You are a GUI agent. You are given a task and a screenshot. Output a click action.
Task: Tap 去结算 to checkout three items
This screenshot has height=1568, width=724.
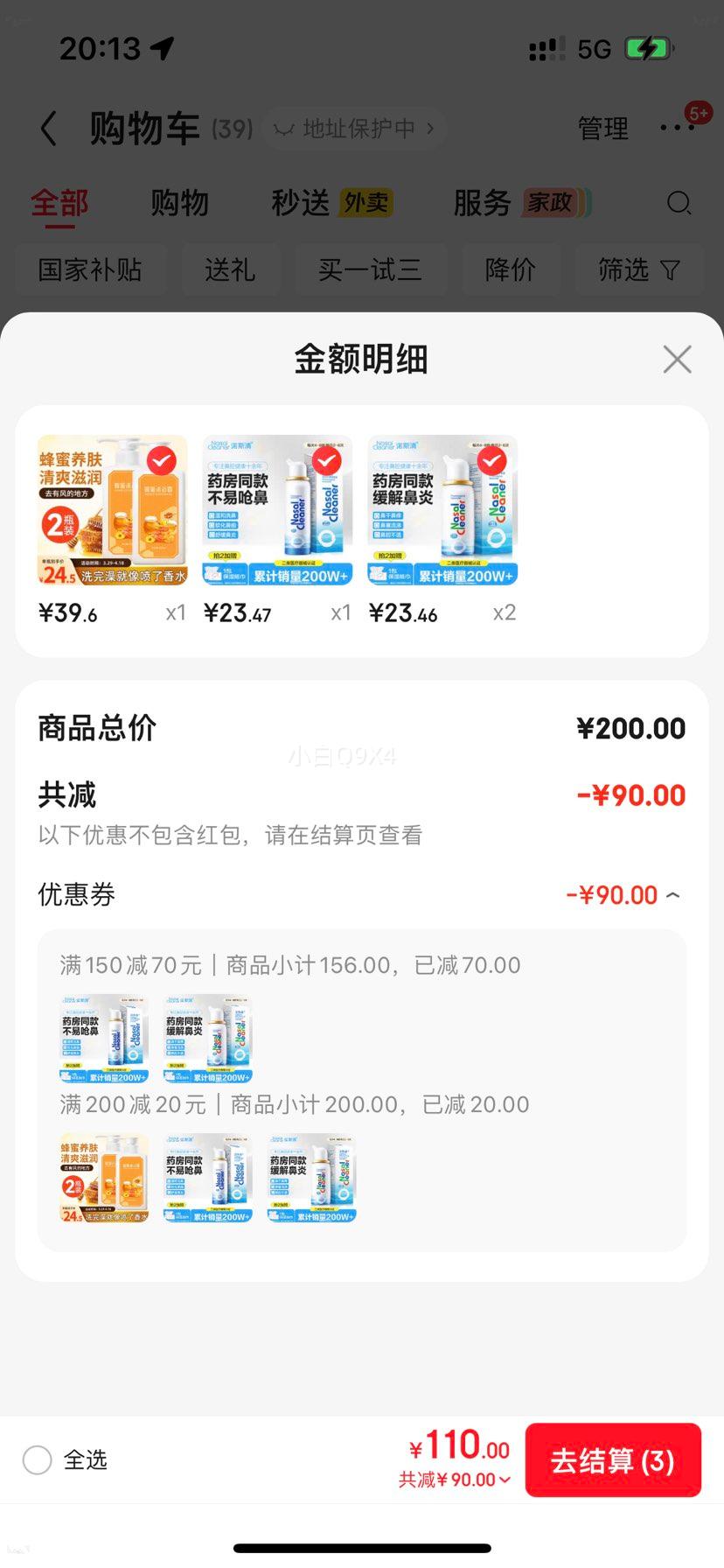(x=613, y=1459)
